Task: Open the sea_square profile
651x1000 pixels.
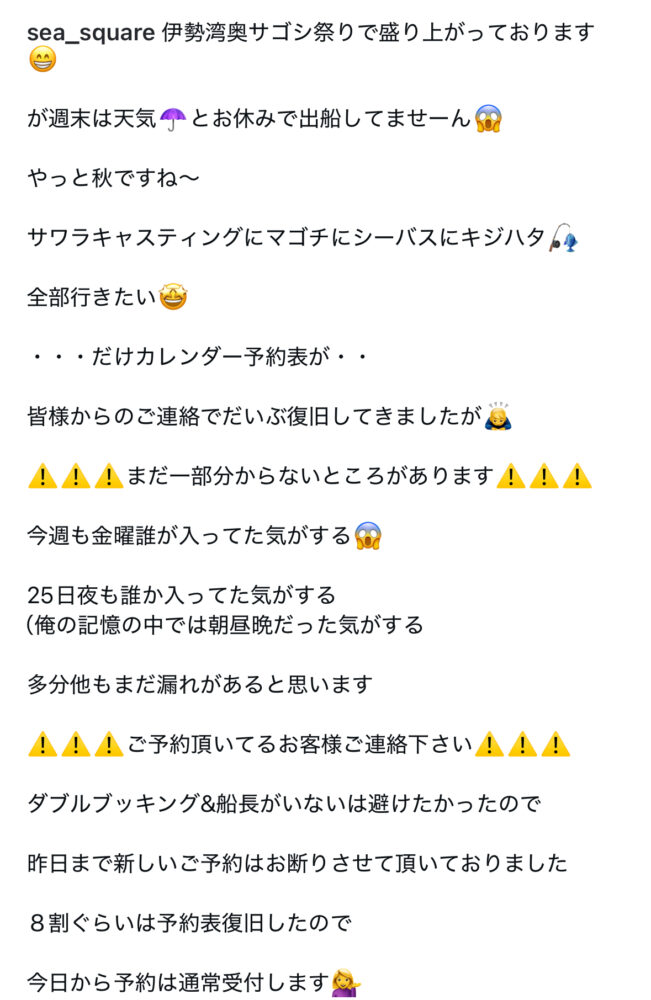Action: tap(91, 33)
